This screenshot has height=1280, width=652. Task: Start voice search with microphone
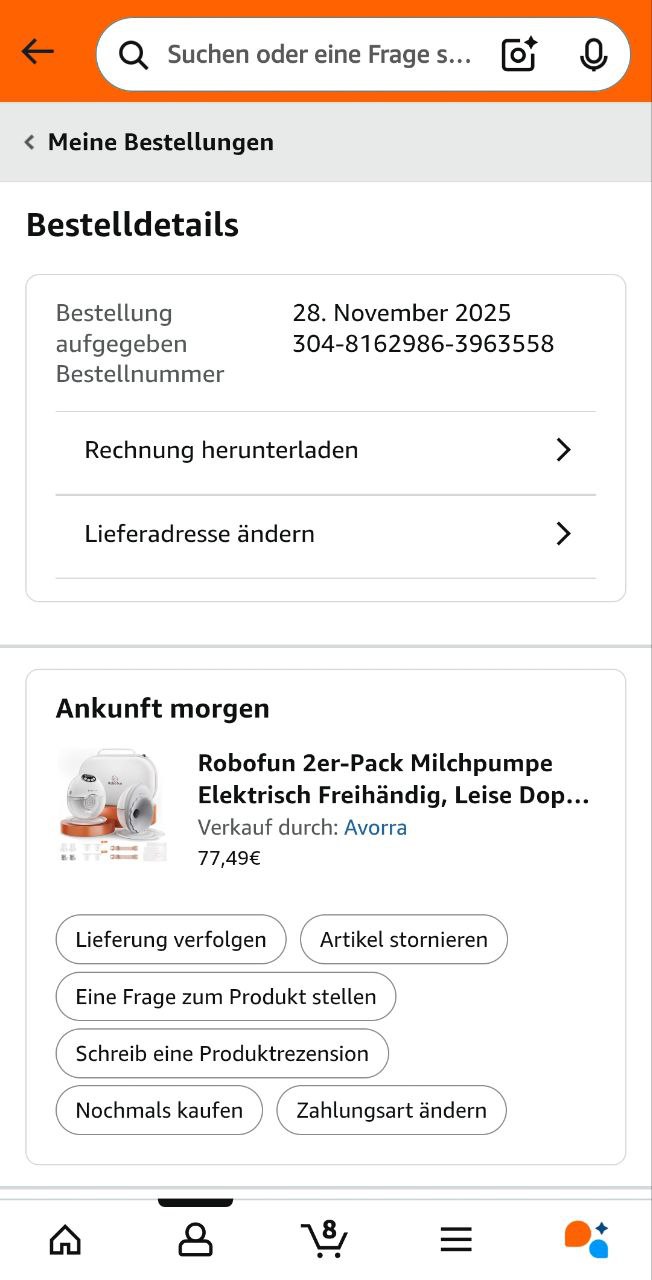593,55
